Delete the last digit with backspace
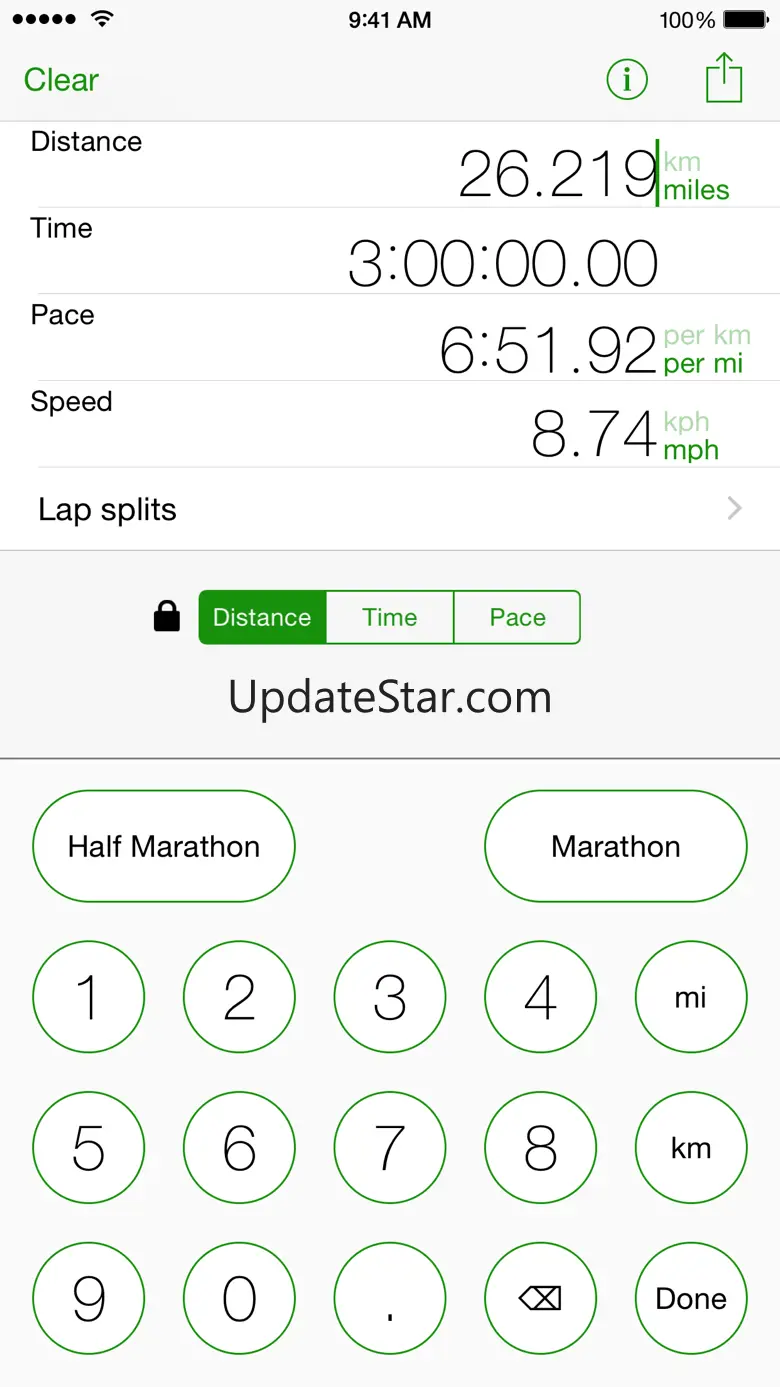The width and height of the screenshot is (780, 1387). click(x=540, y=1298)
